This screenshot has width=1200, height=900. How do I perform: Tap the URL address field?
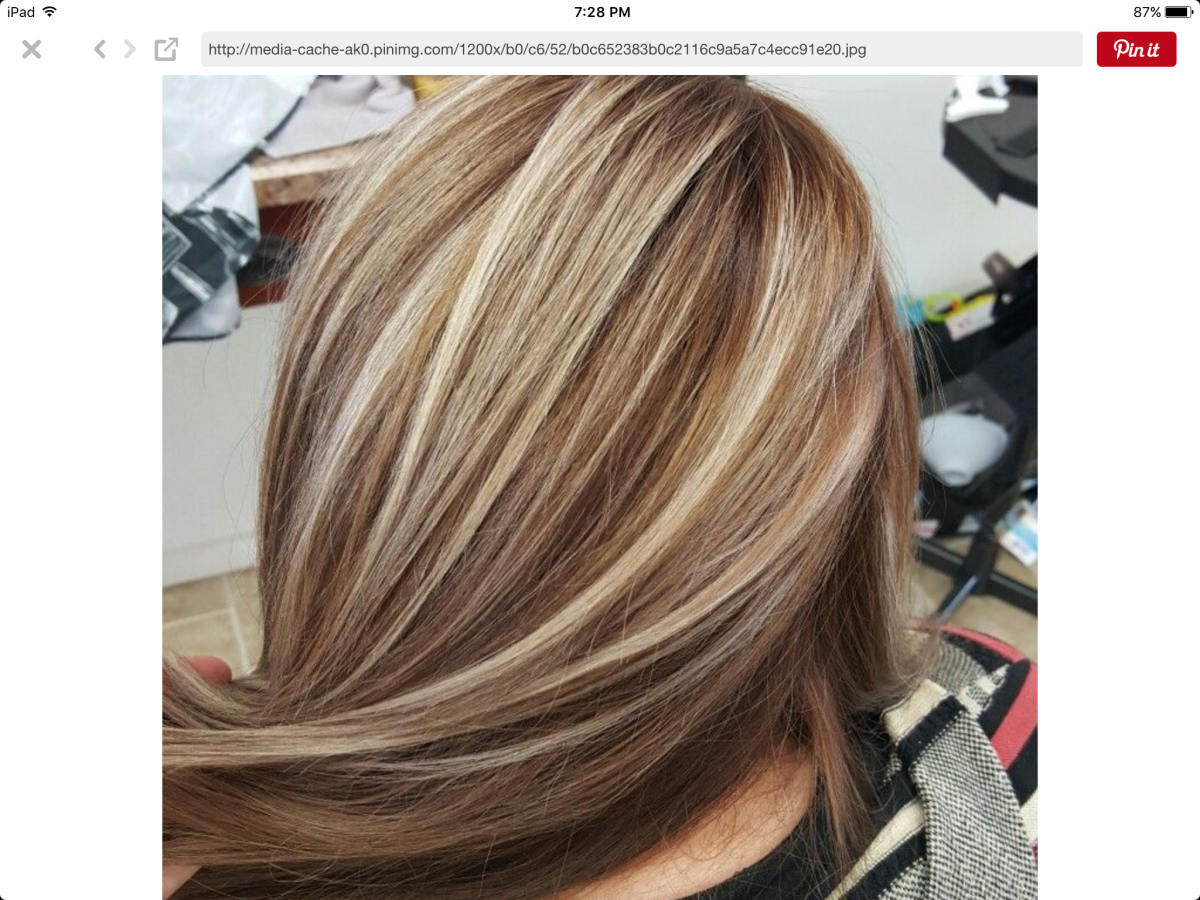point(641,49)
